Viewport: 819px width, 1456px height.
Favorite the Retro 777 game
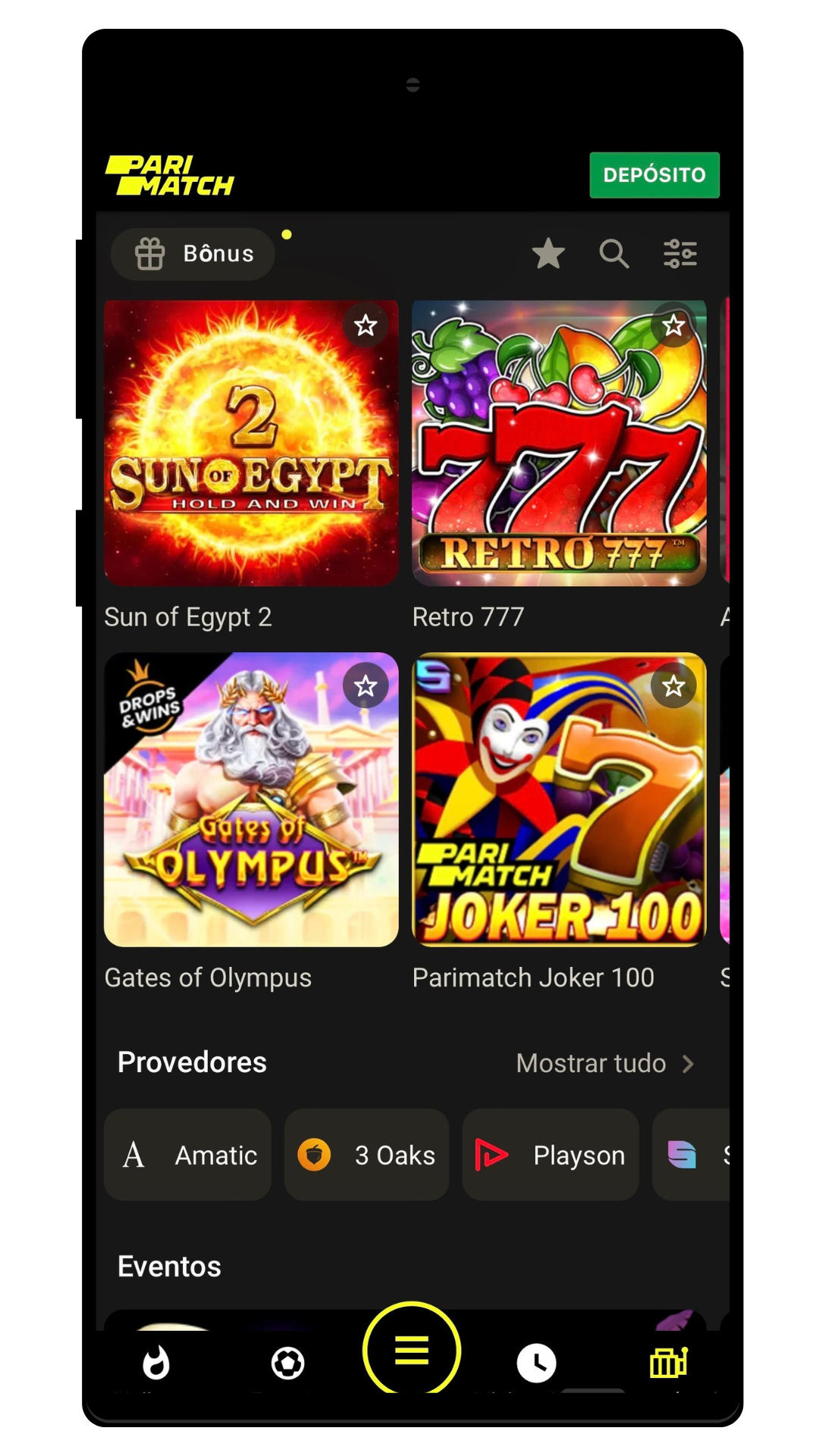674,325
